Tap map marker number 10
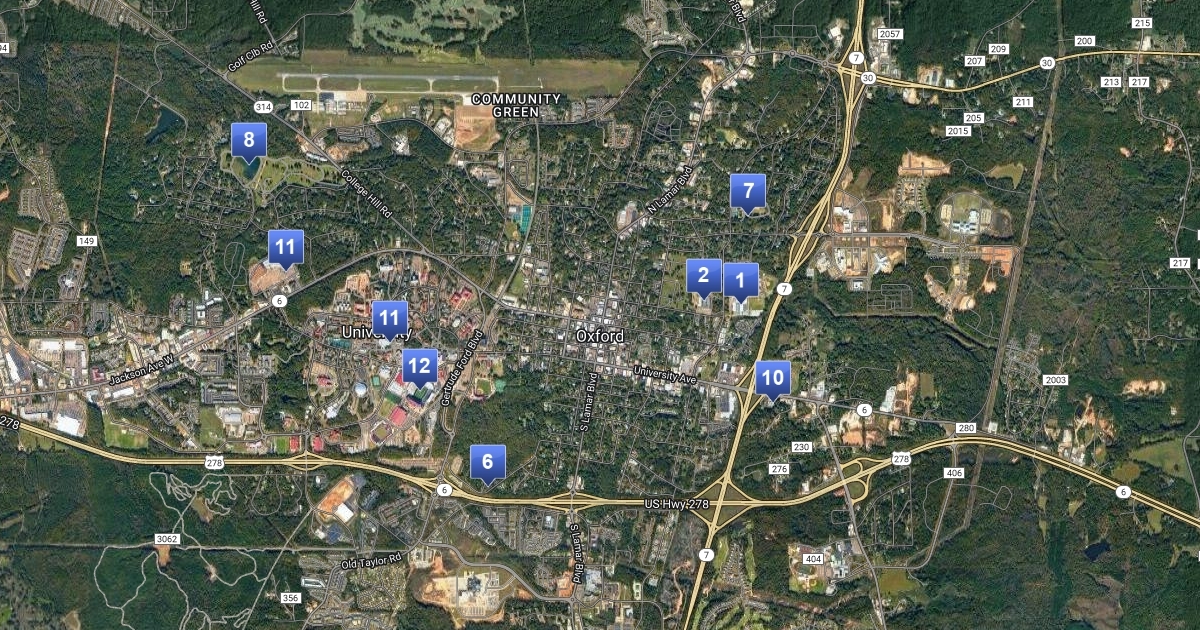 [x=772, y=378]
